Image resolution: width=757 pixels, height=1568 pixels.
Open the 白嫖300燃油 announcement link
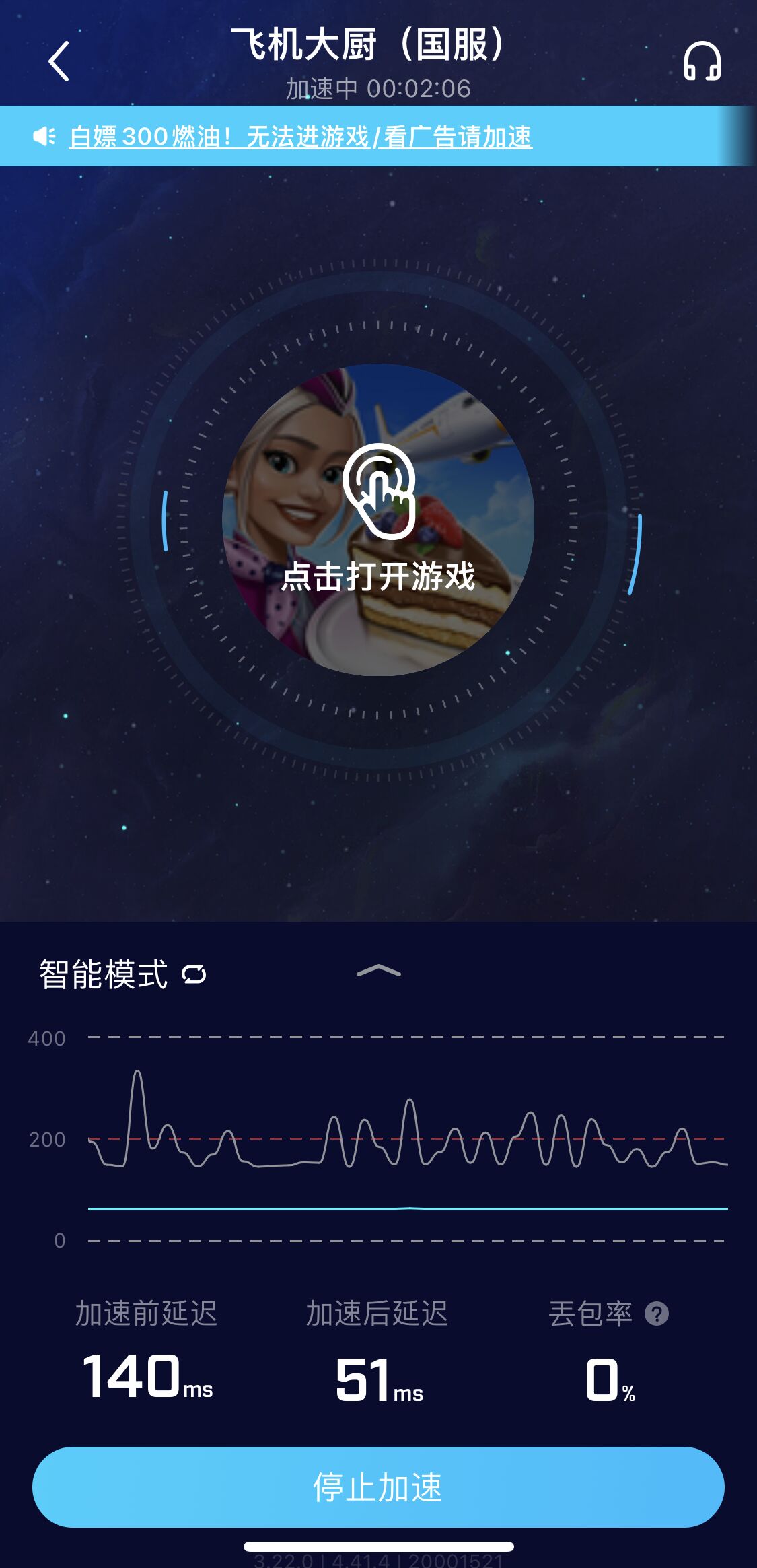click(x=300, y=137)
